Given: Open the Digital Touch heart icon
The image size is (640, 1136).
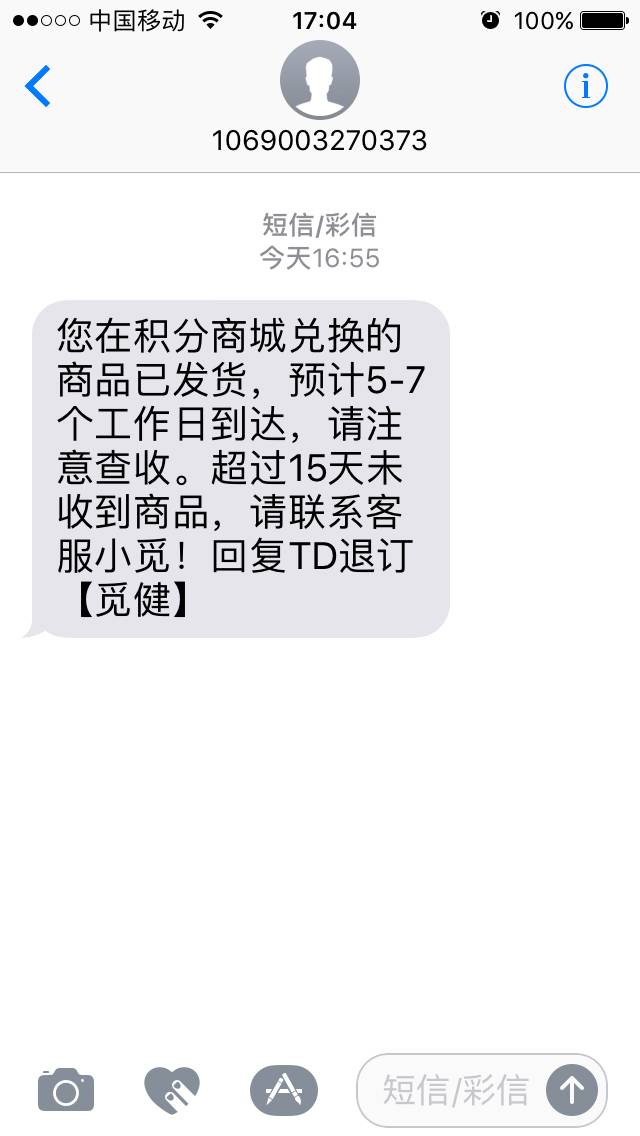Looking at the screenshot, I should (172, 1089).
